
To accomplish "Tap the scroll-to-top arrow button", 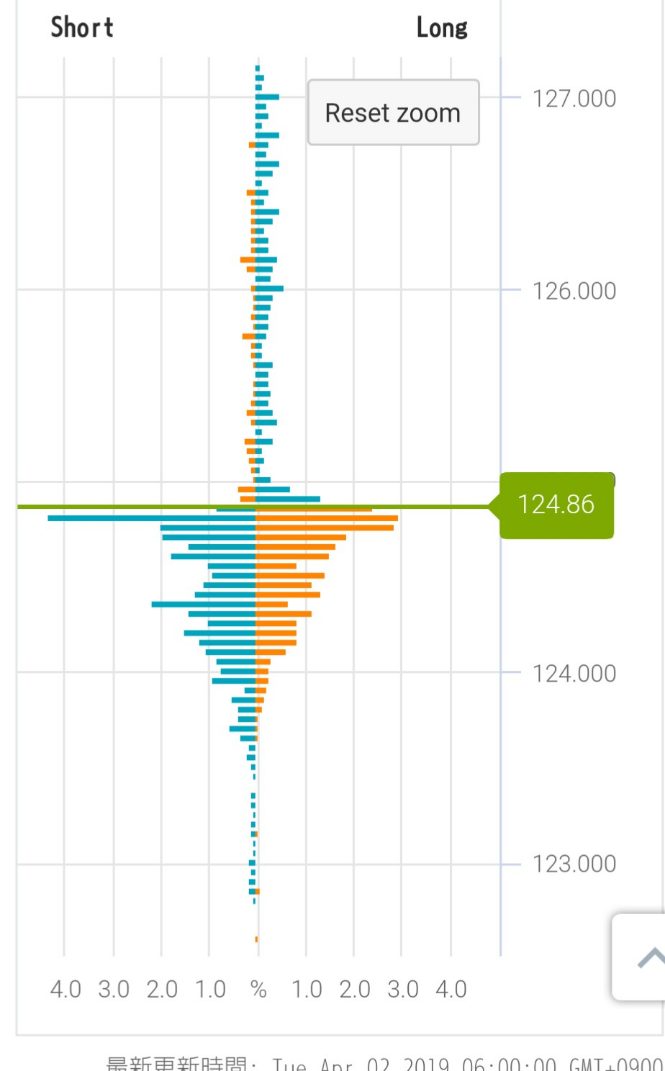I will 645,957.
